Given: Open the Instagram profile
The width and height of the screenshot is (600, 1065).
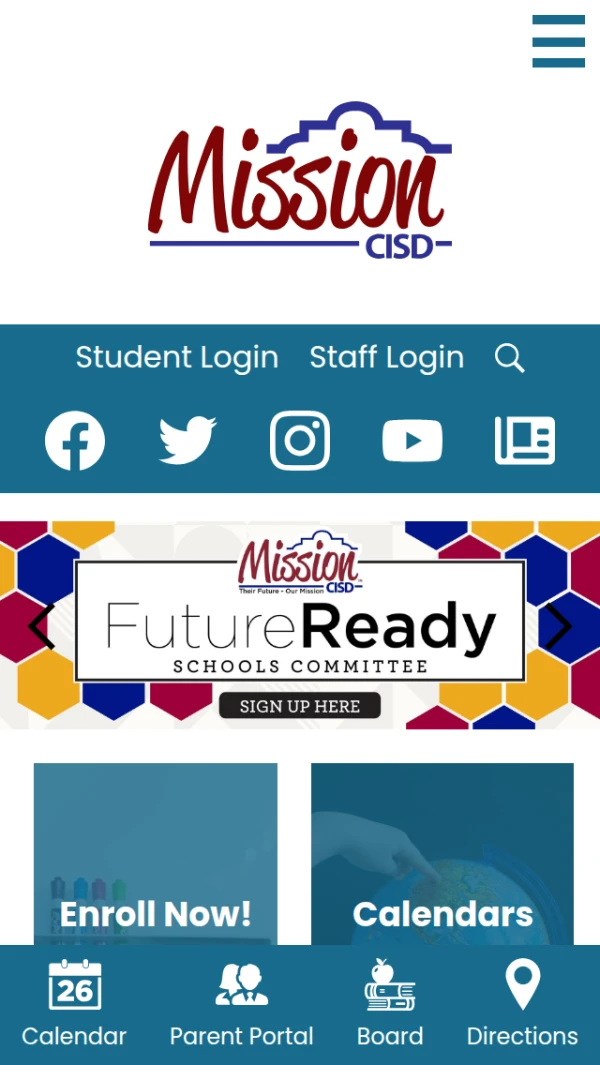Looking at the screenshot, I should tap(300, 440).
